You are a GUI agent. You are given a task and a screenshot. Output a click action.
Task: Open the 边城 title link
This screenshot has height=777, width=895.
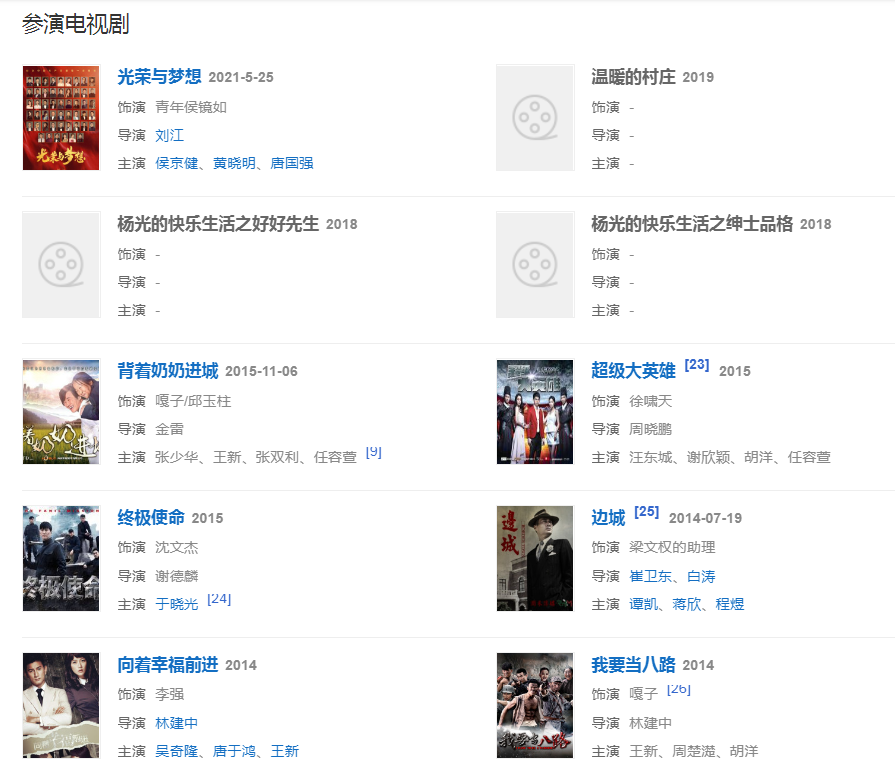coord(608,518)
